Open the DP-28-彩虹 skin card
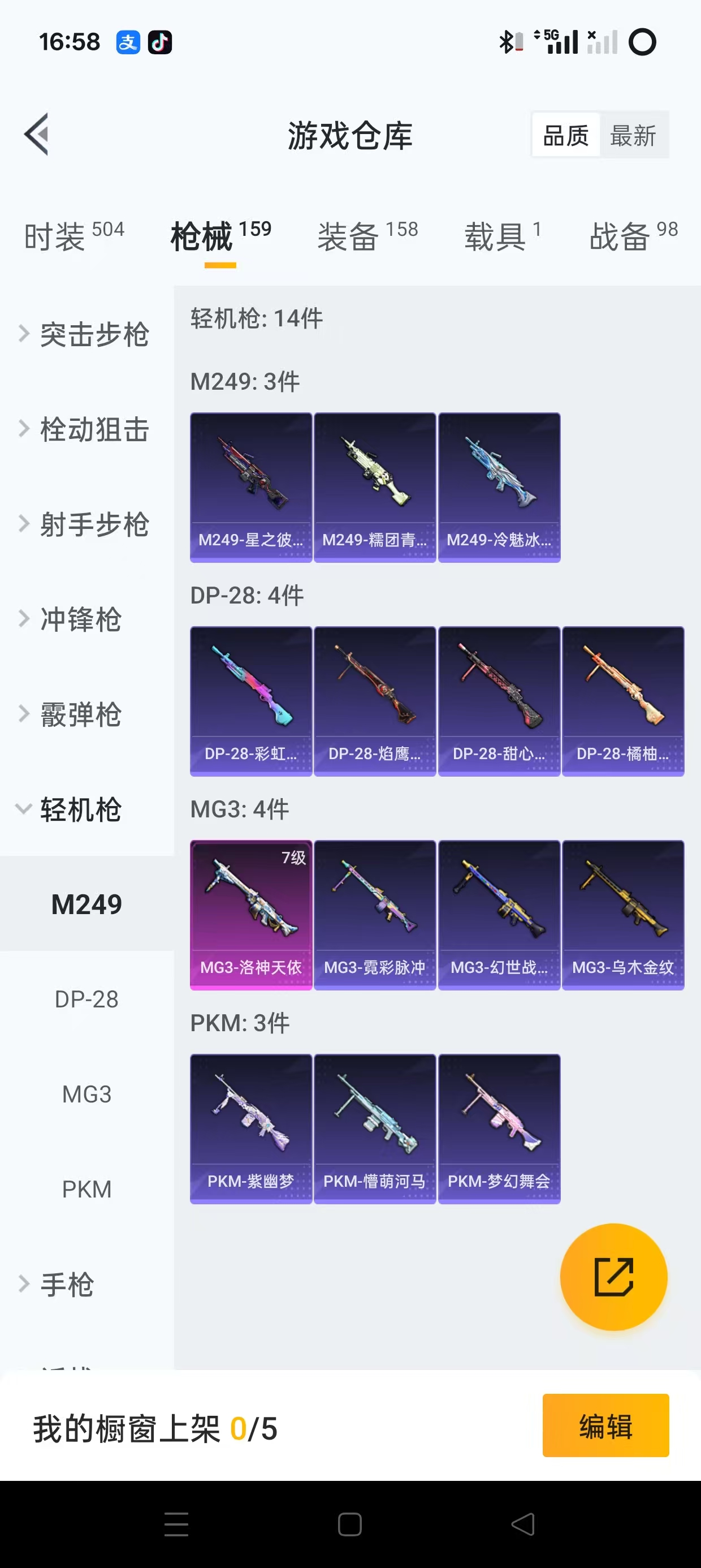701x1568 pixels. coord(250,701)
